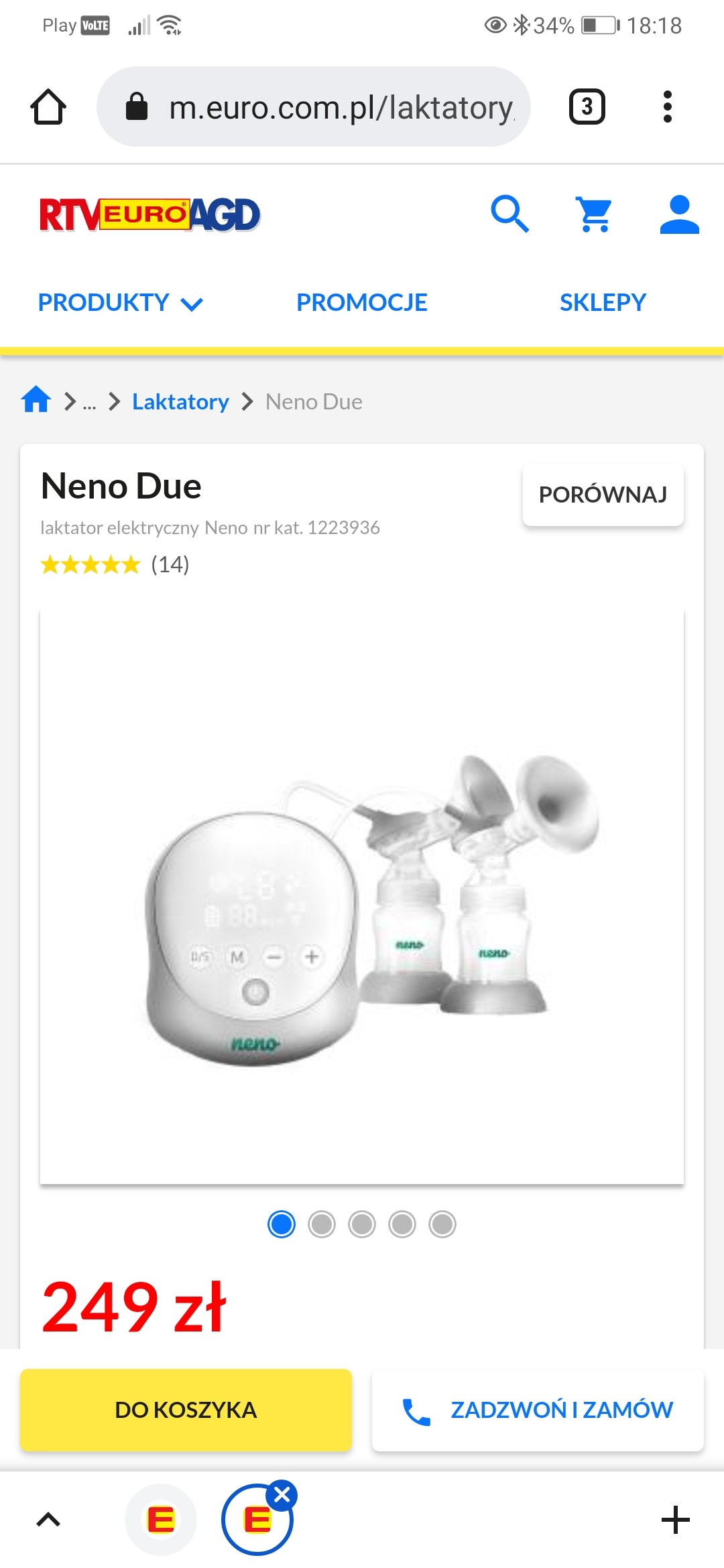The image size is (724, 1568).
Task: Close the current tab in bottom strip
Action: click(x=282, y=1494)
